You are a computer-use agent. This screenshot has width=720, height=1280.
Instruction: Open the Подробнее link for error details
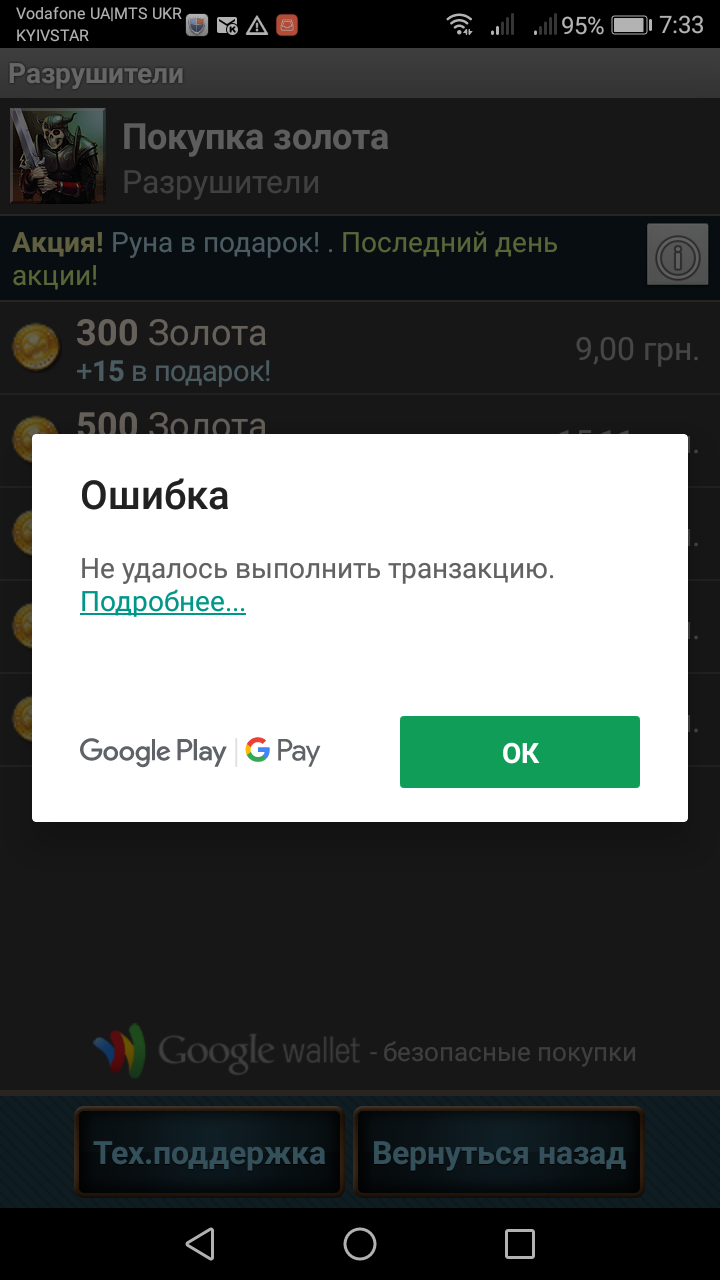pos(163,602)
